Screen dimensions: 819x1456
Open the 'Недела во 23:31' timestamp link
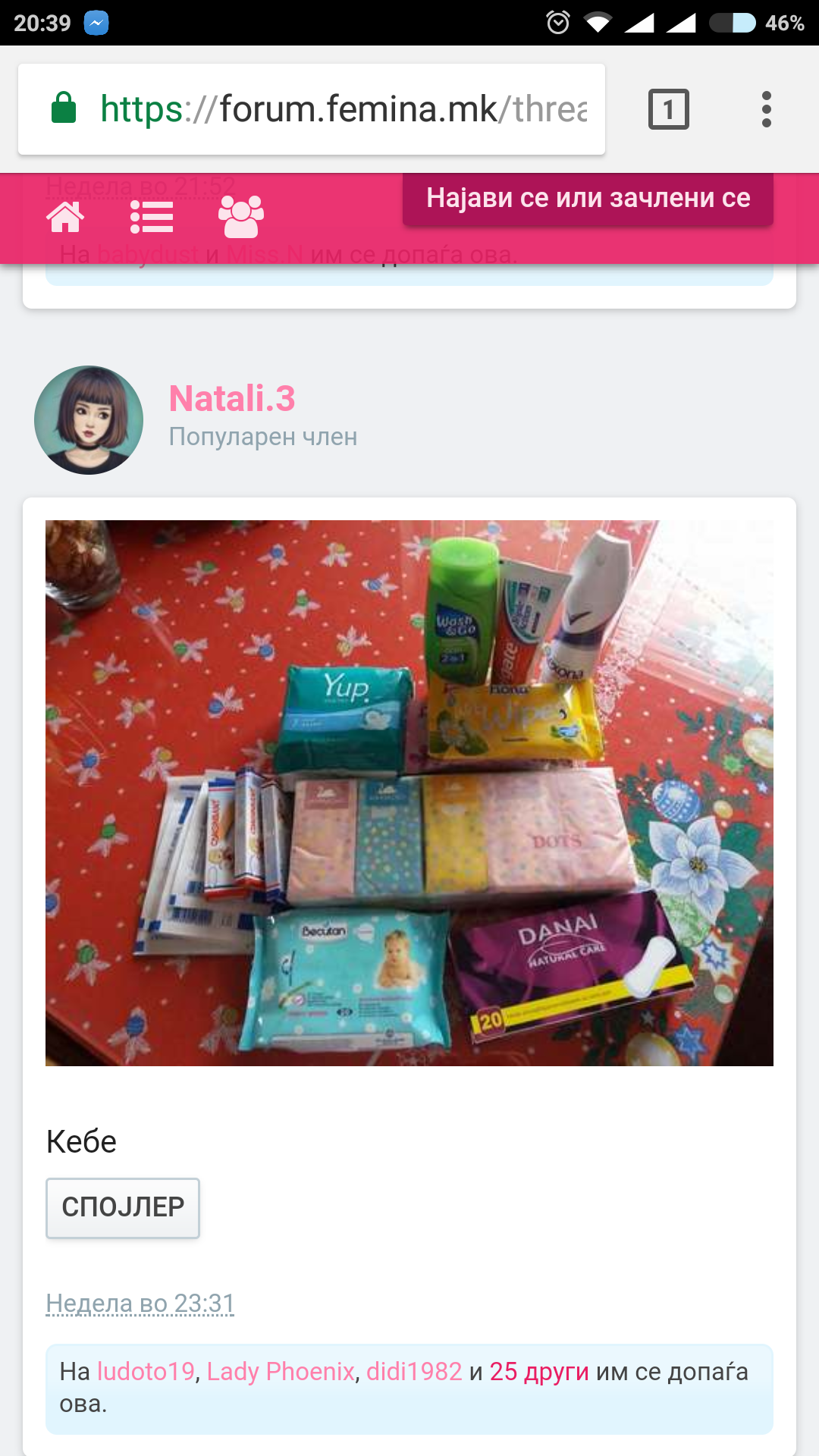[x=140, y=1303]
